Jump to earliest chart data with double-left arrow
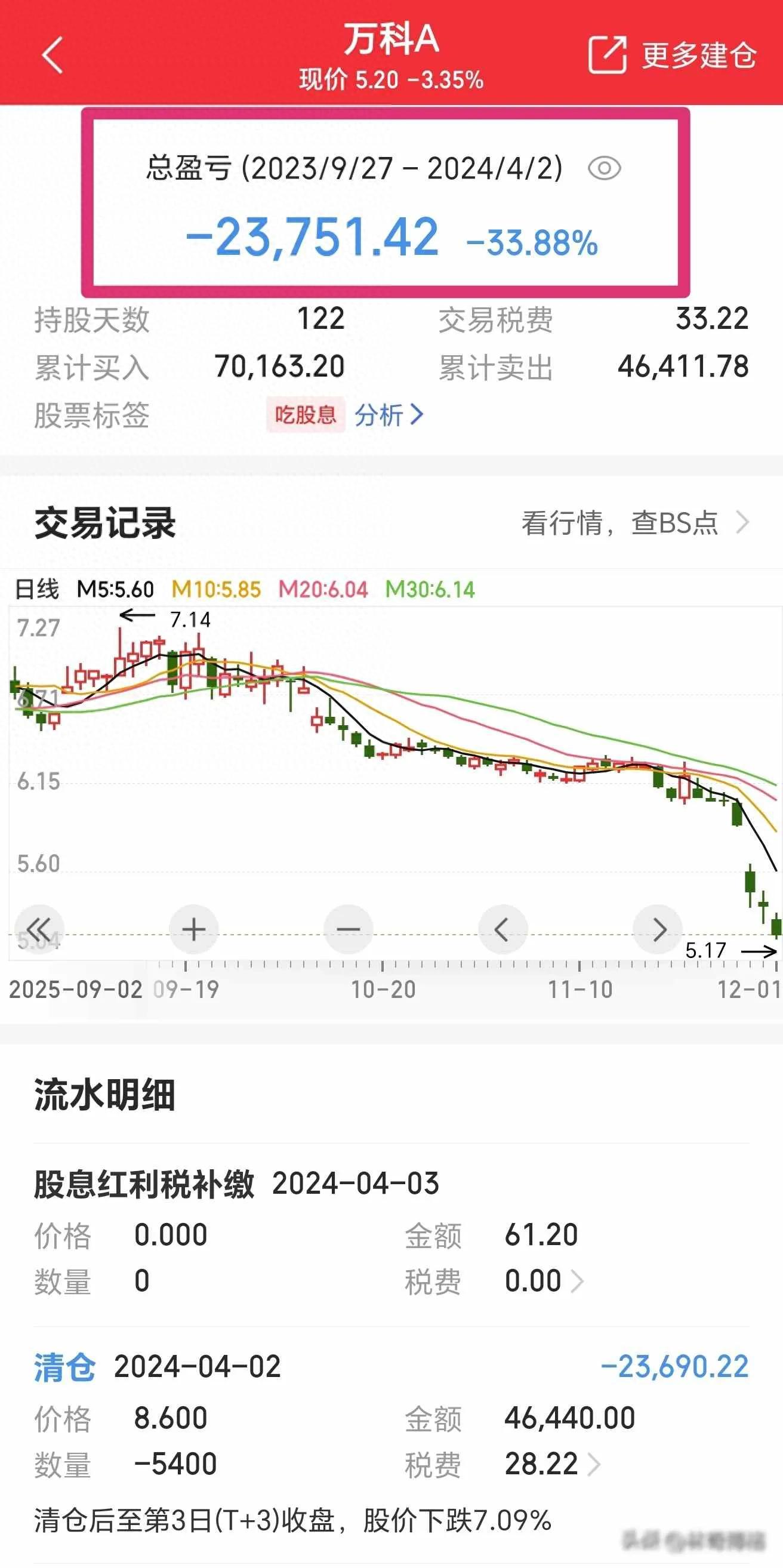Viewport: 783px width, 1568px height. tap(38, 928)
